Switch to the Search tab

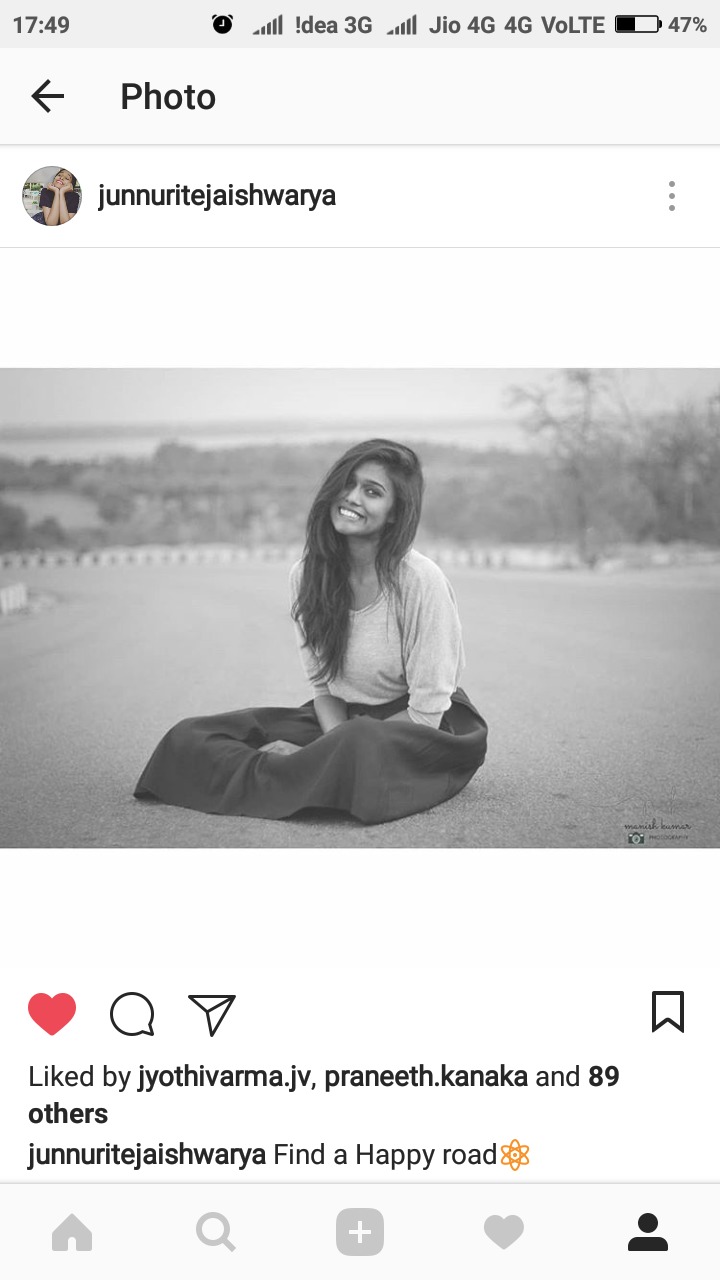(x=216, y=1232)
